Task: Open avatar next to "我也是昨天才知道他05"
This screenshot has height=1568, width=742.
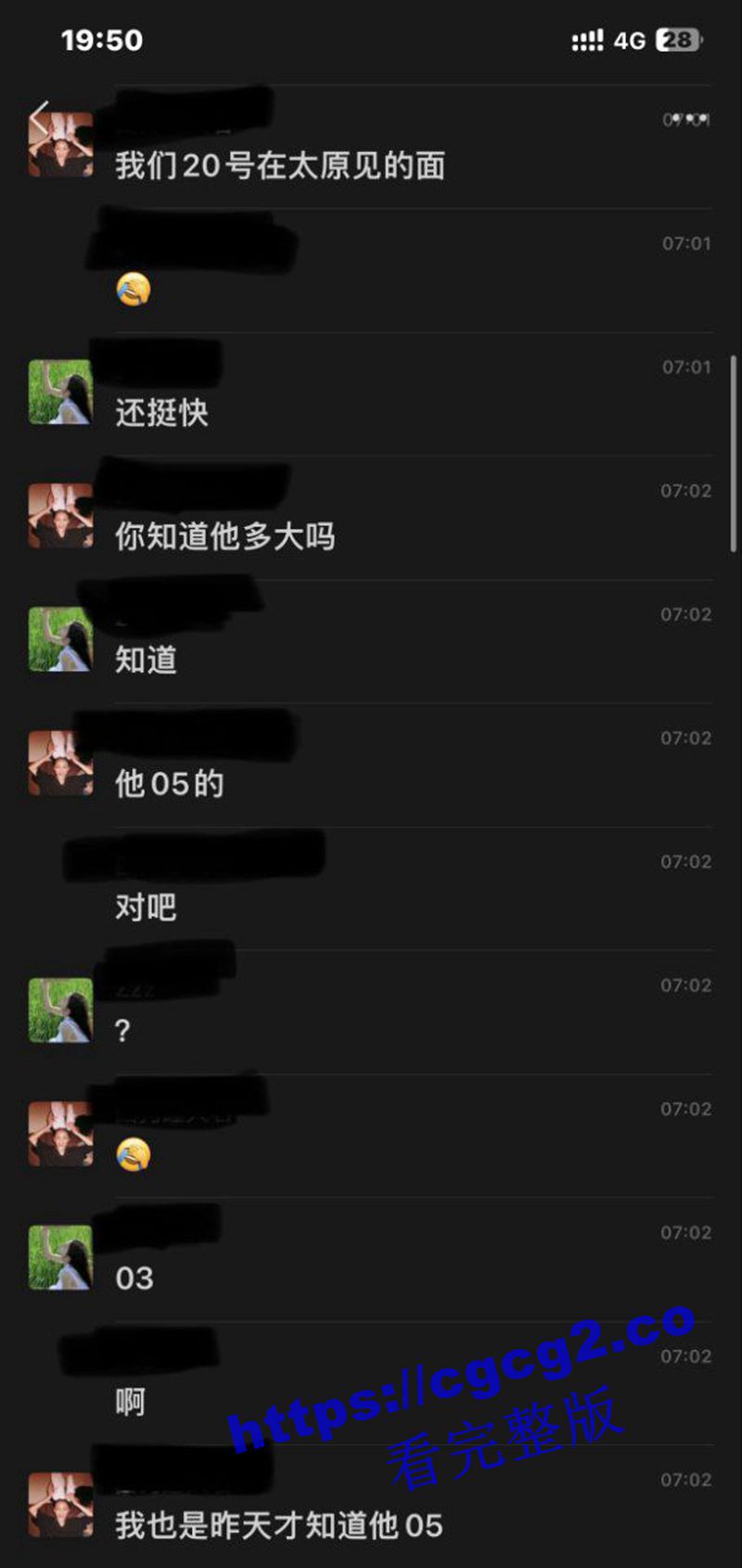Action: click(61, 1504)
